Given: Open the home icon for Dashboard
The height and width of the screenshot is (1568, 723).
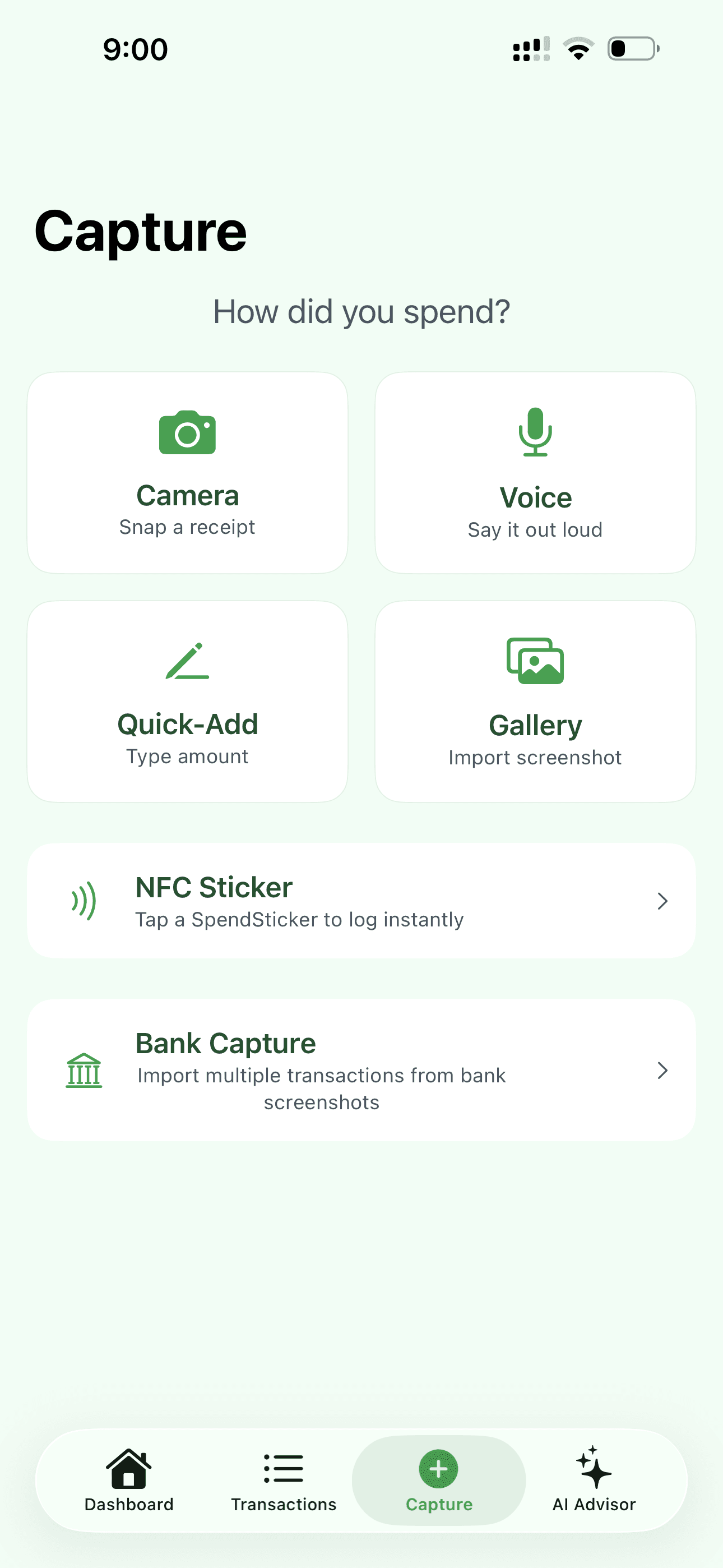Looking at the screenshot, I should [128, 1467].
